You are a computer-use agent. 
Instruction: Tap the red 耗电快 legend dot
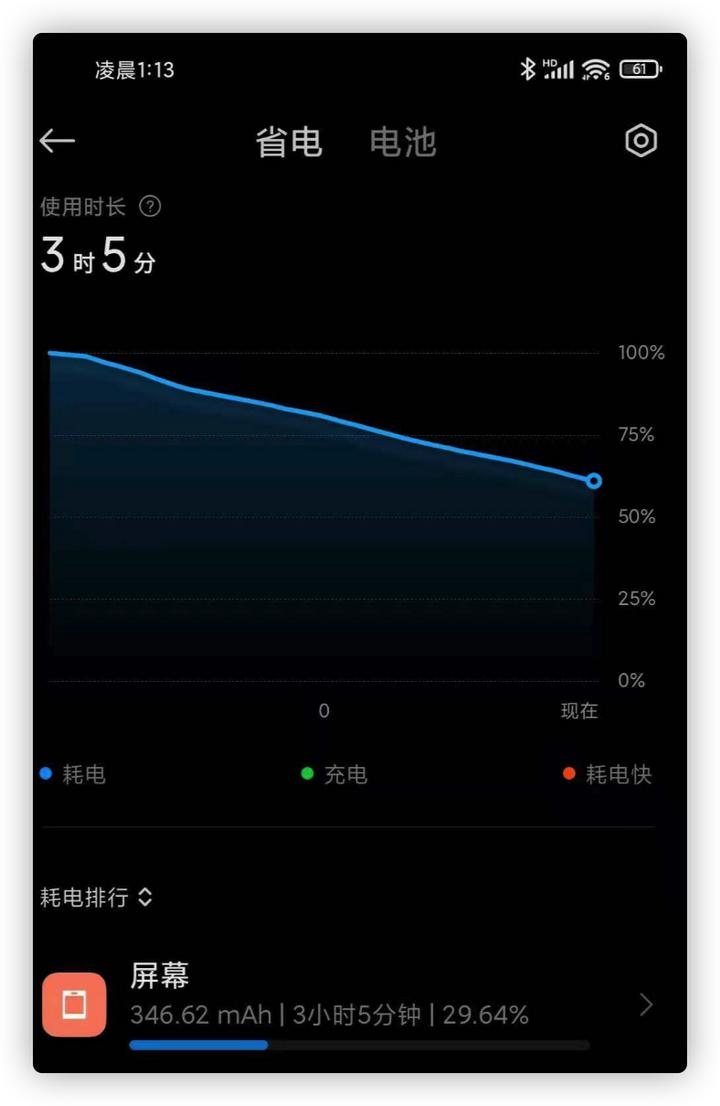tap(568, 773)
